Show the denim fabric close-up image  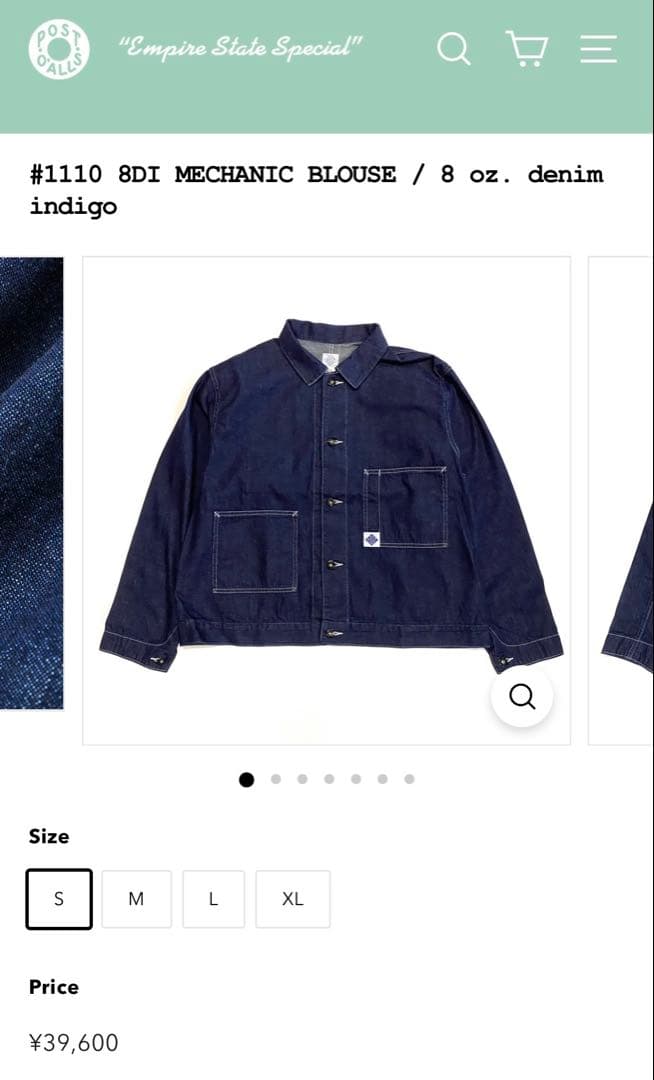[x=30, y=480]
